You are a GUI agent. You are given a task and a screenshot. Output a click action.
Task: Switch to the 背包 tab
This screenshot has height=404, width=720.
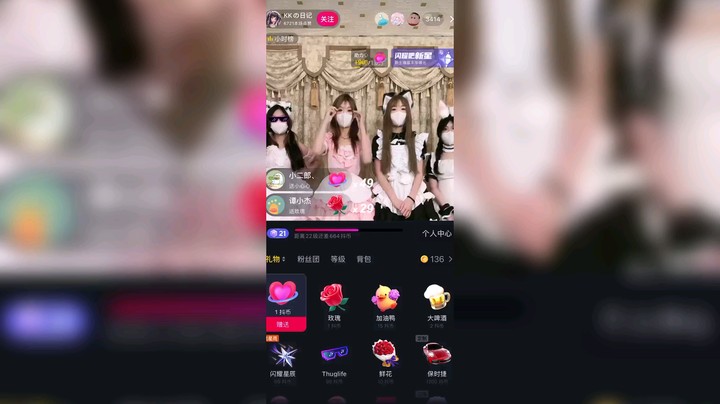click(364, 259)
